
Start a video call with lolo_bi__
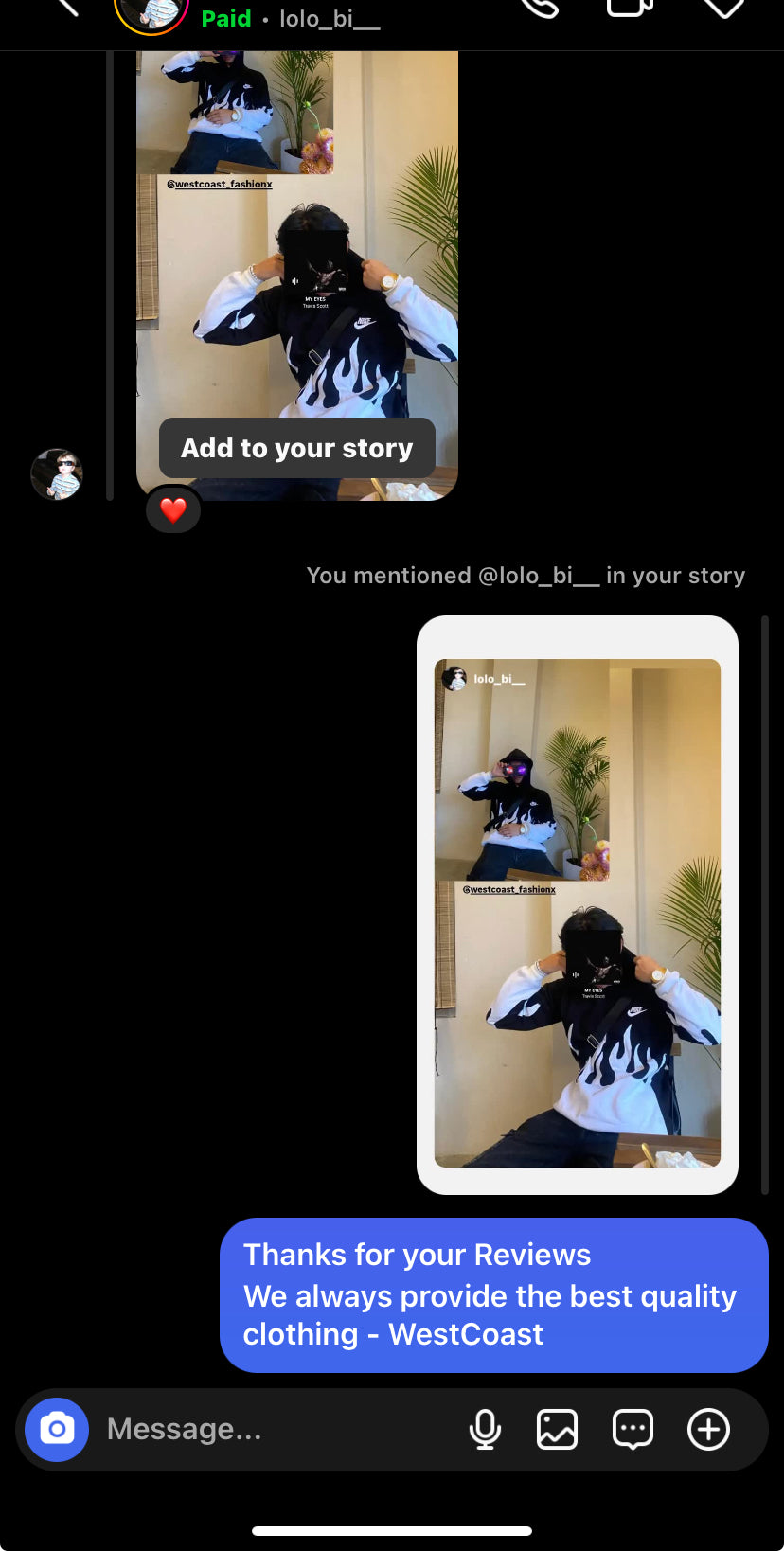coord(630,8)
